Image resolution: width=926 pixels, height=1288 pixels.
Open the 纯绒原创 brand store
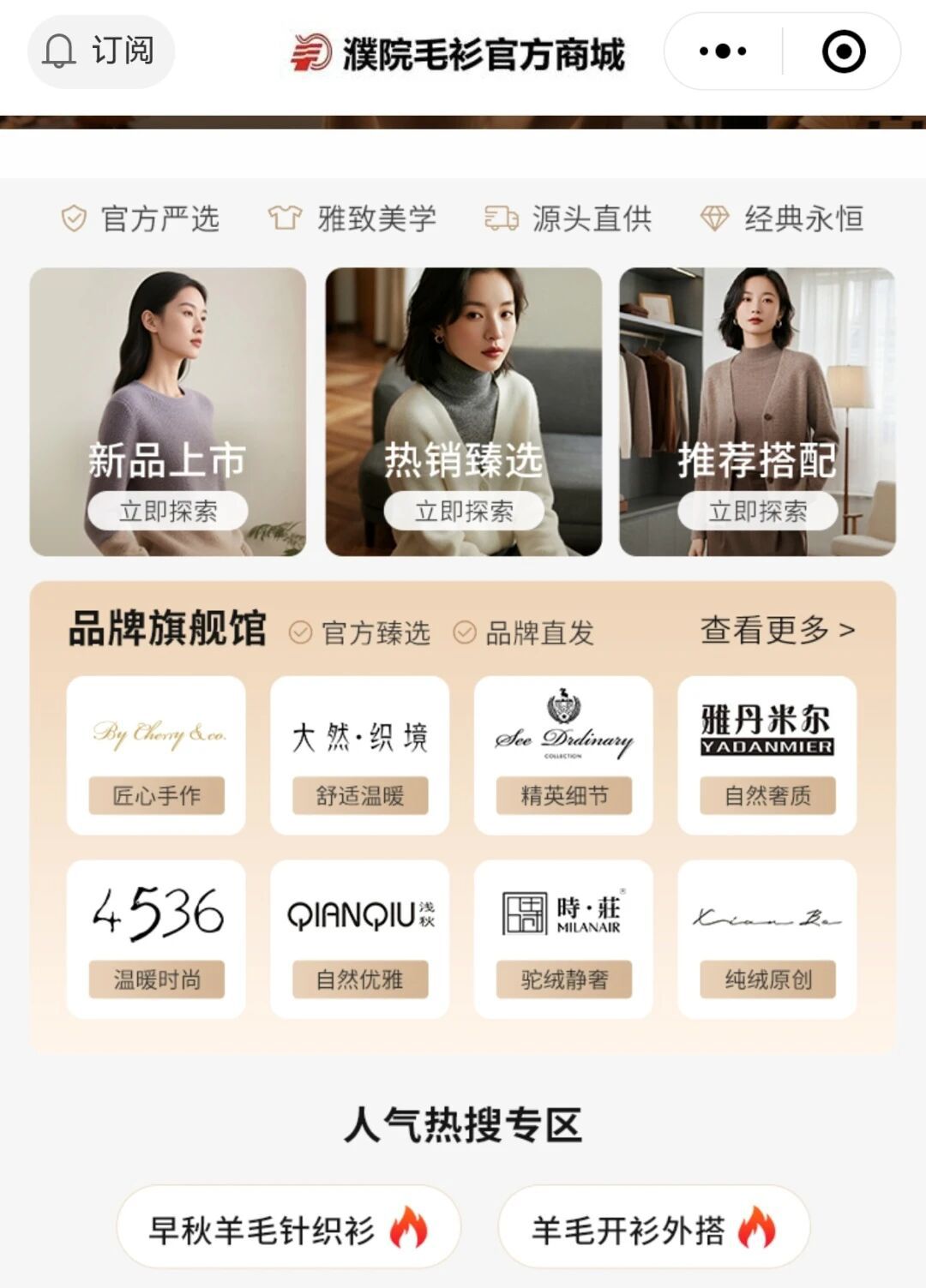tap(767, 938)
